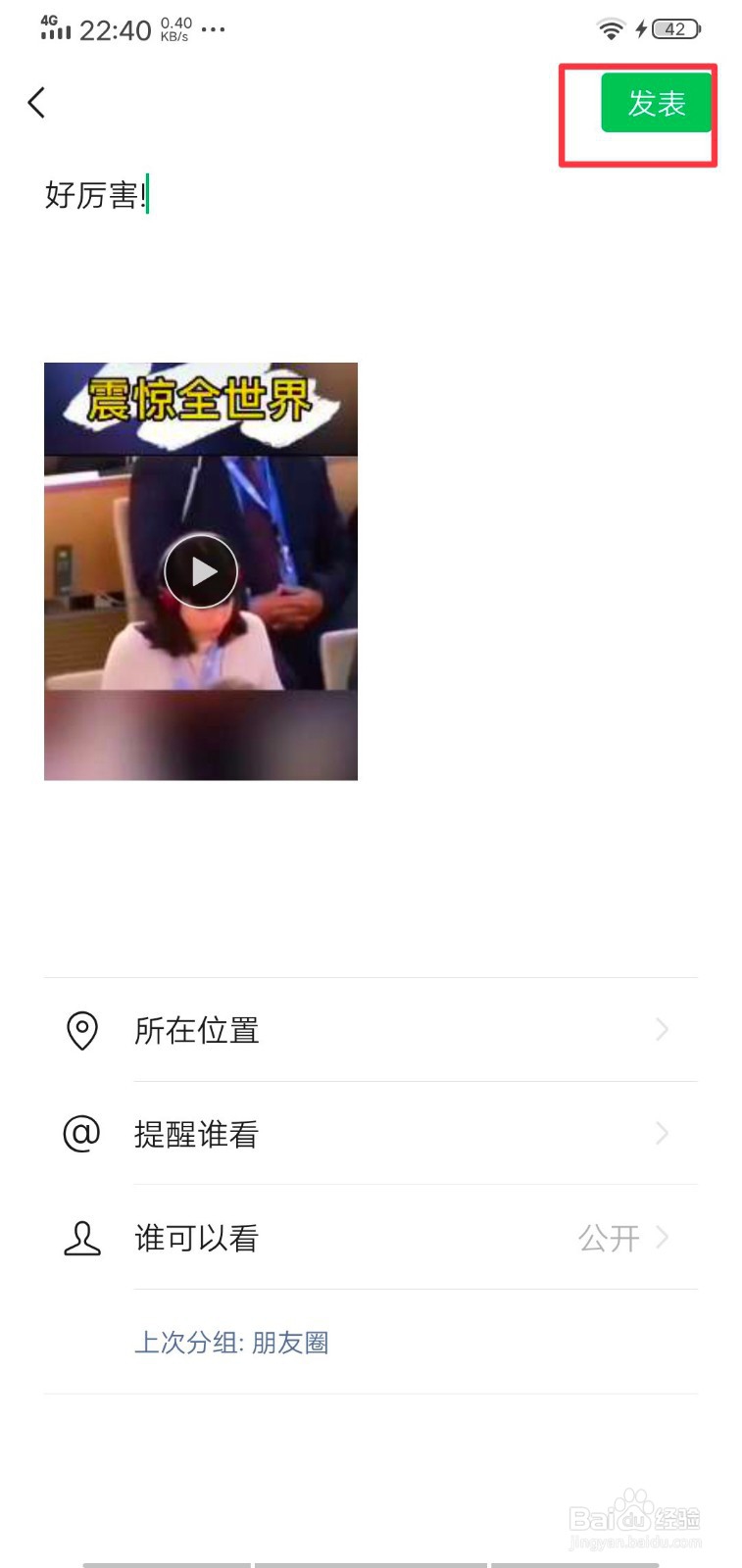Click the back arrow to exit post editor

coord(36,102)
